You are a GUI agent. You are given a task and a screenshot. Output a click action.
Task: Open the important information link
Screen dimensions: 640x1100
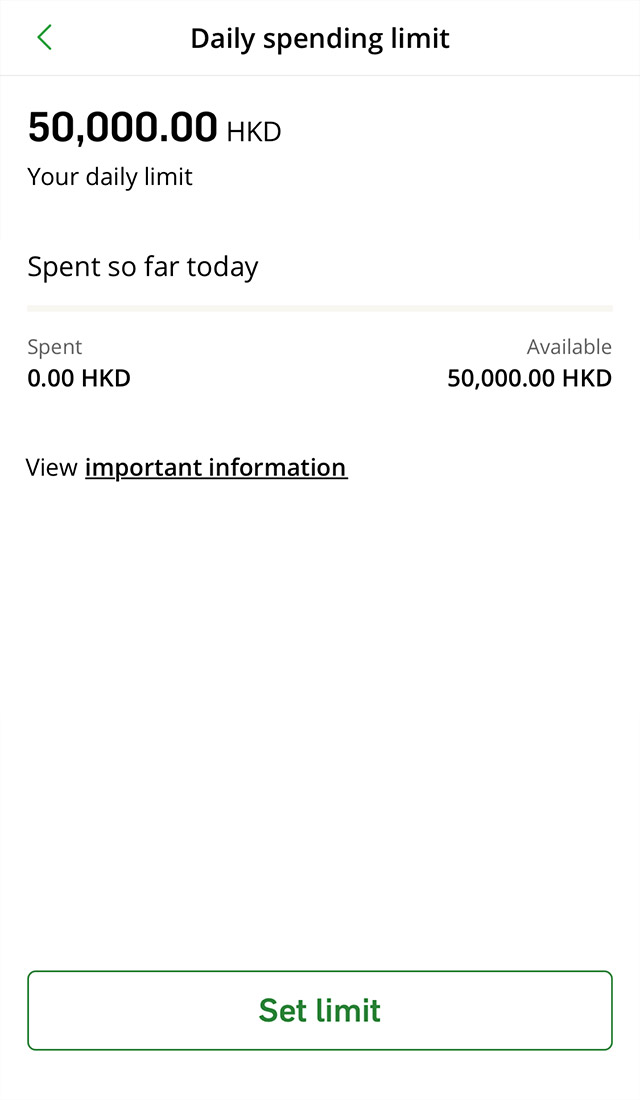[x=216, y=468]
